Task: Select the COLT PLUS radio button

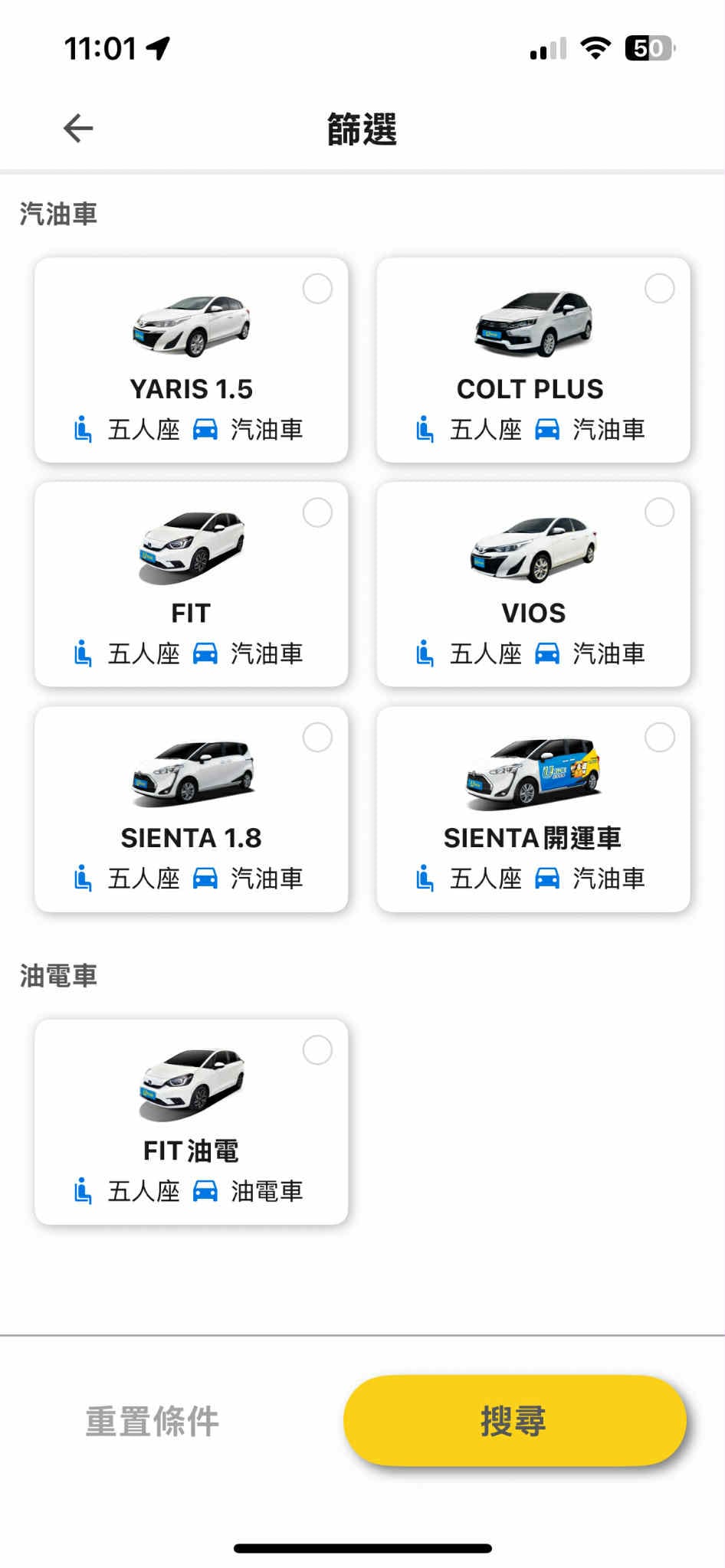Action: tap(659, 288)
